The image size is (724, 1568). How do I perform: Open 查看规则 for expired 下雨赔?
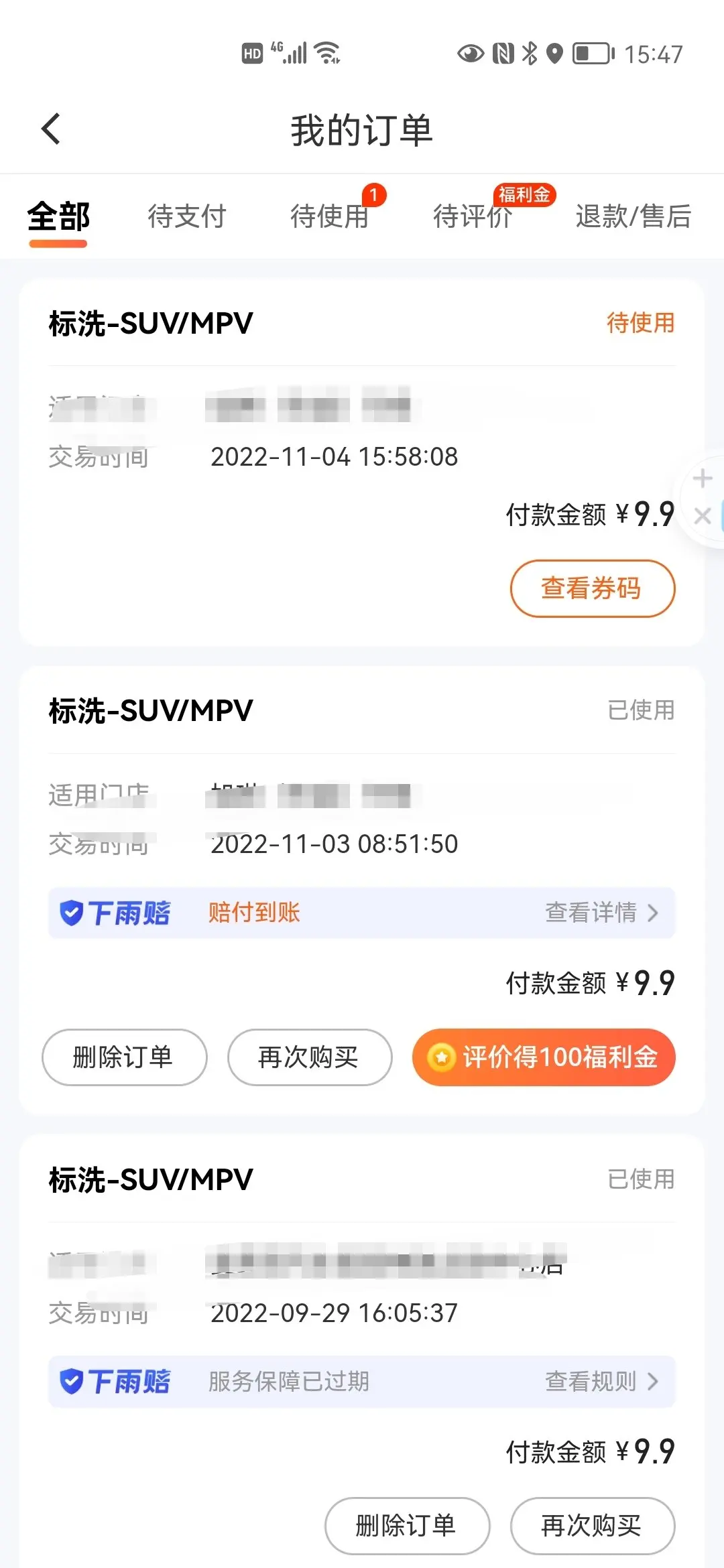click(601, 1381)
